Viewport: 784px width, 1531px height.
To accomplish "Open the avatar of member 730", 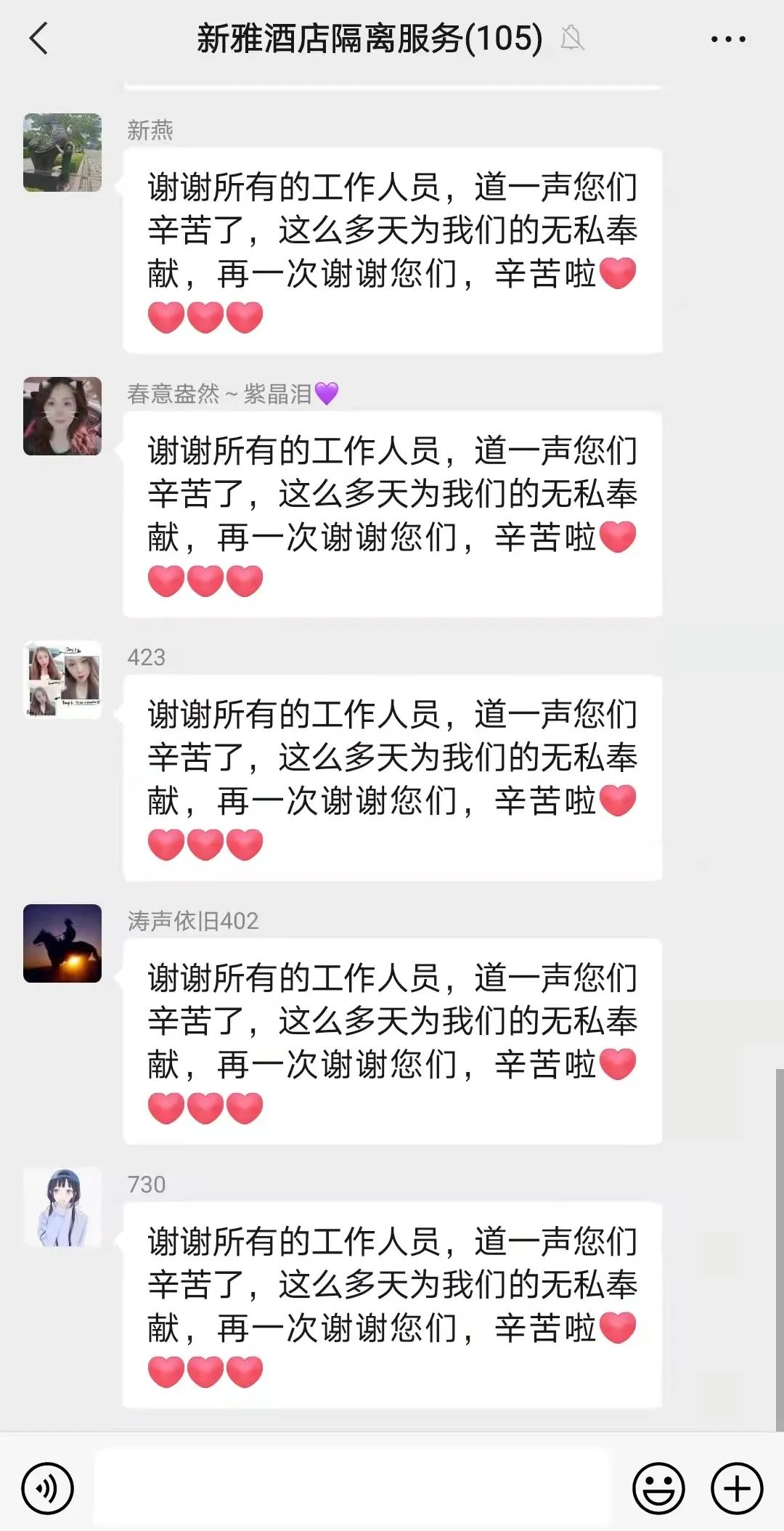I will click(x=62, y=1207).
